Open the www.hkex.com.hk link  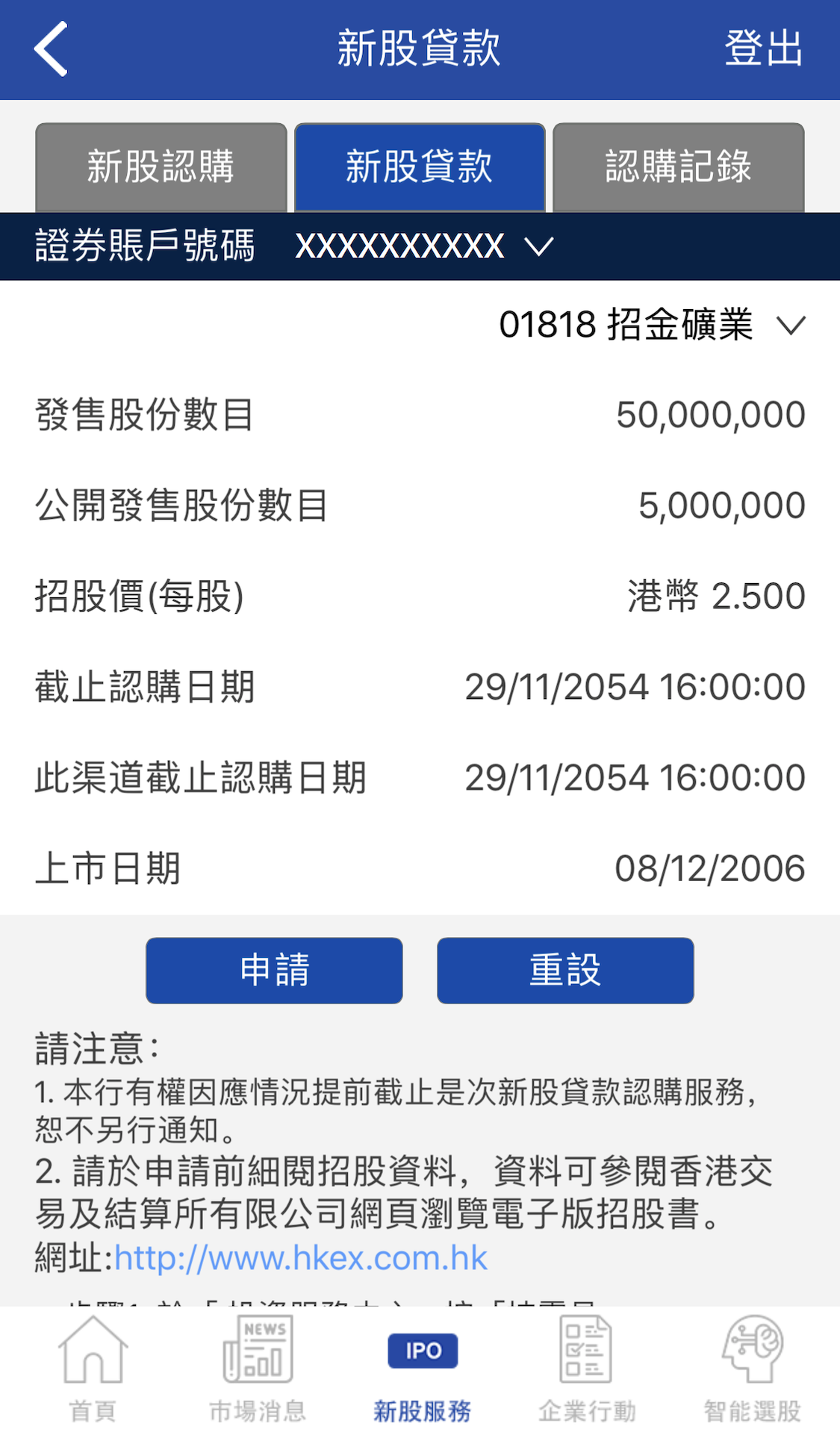click(300, 1259)
